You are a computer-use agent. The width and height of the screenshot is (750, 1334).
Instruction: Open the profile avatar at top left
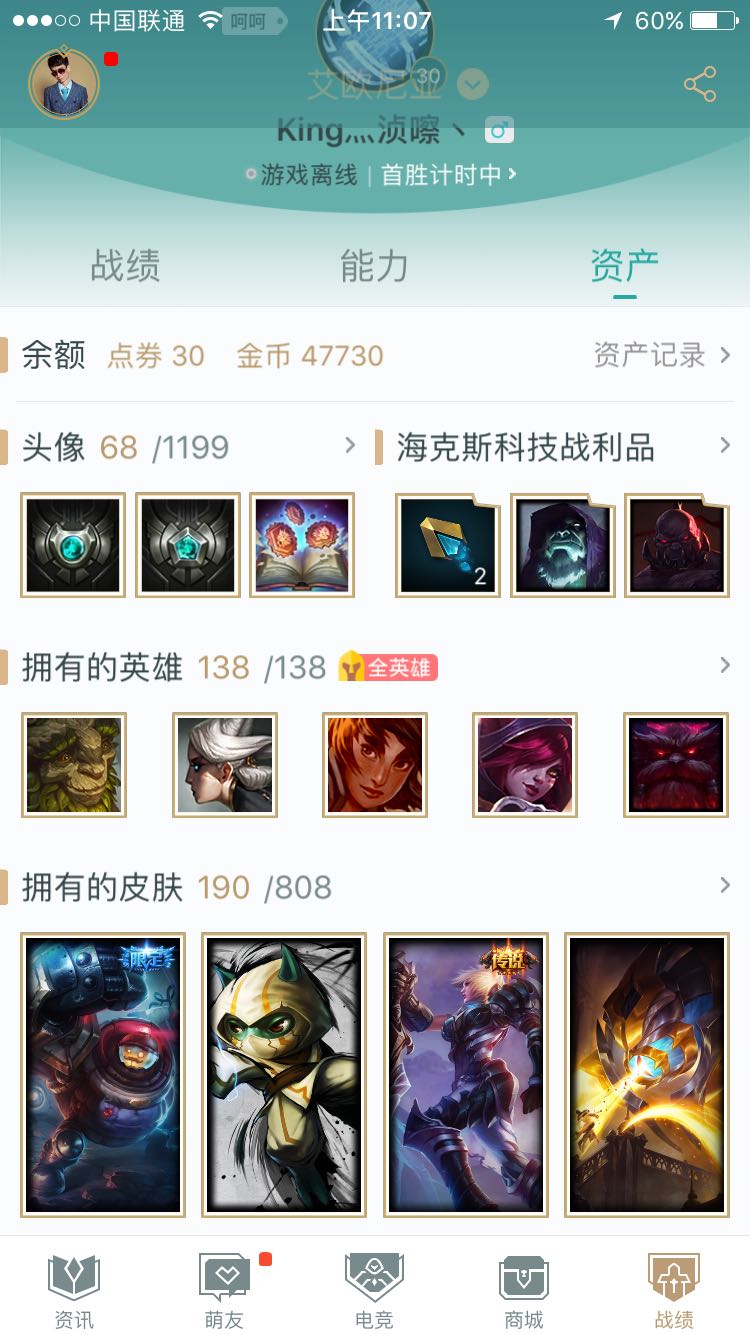point(64,84)
